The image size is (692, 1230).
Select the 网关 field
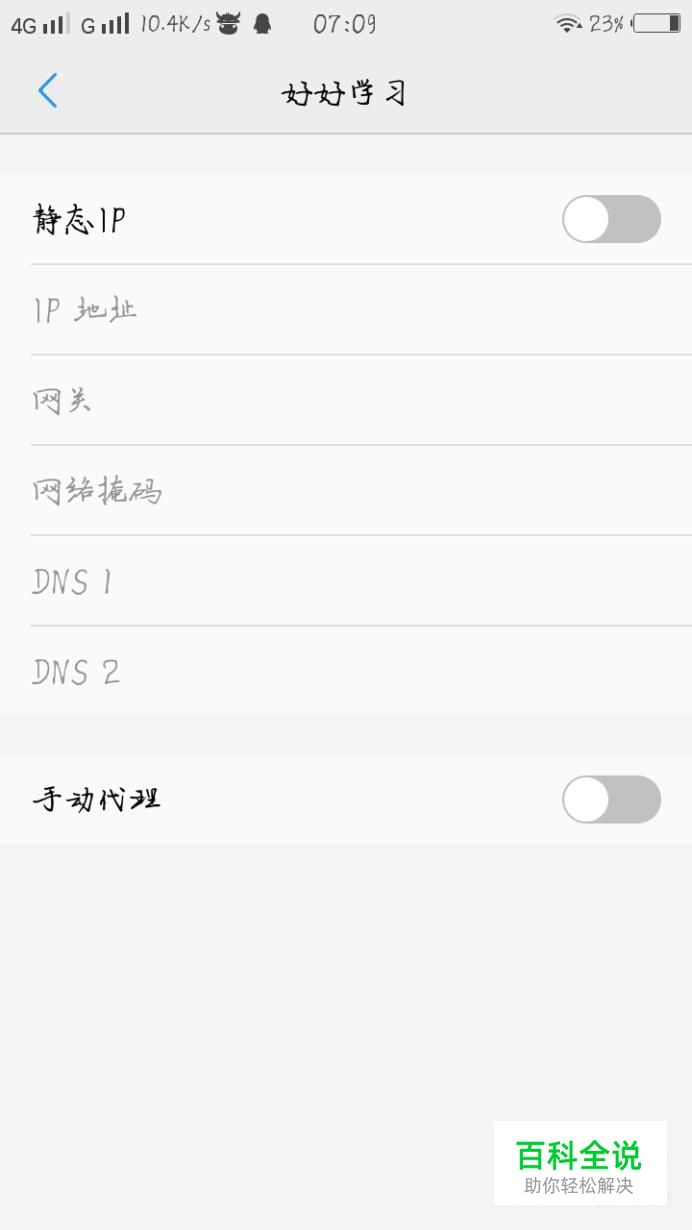click(346, 400)
